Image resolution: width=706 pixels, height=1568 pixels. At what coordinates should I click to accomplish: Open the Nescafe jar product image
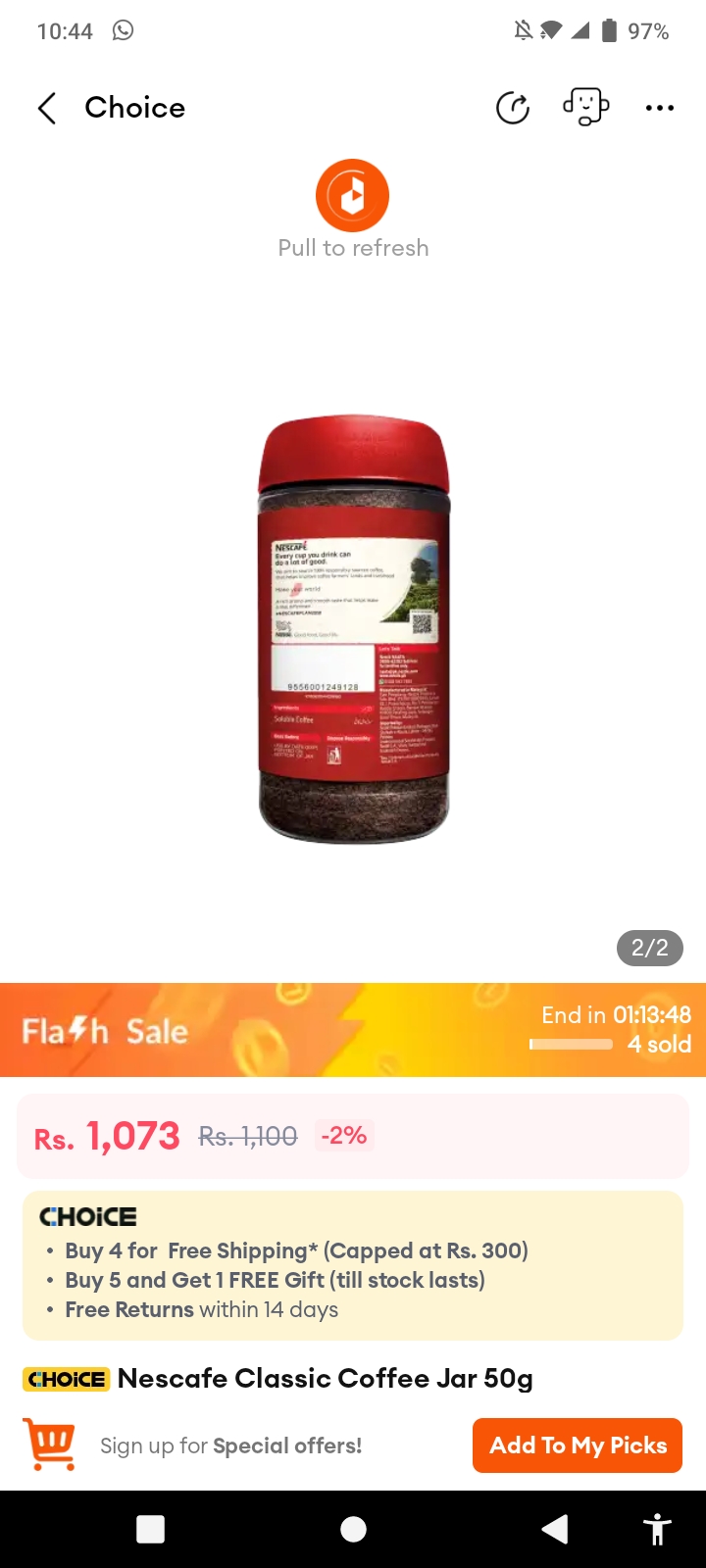click(x=353, y=627)
